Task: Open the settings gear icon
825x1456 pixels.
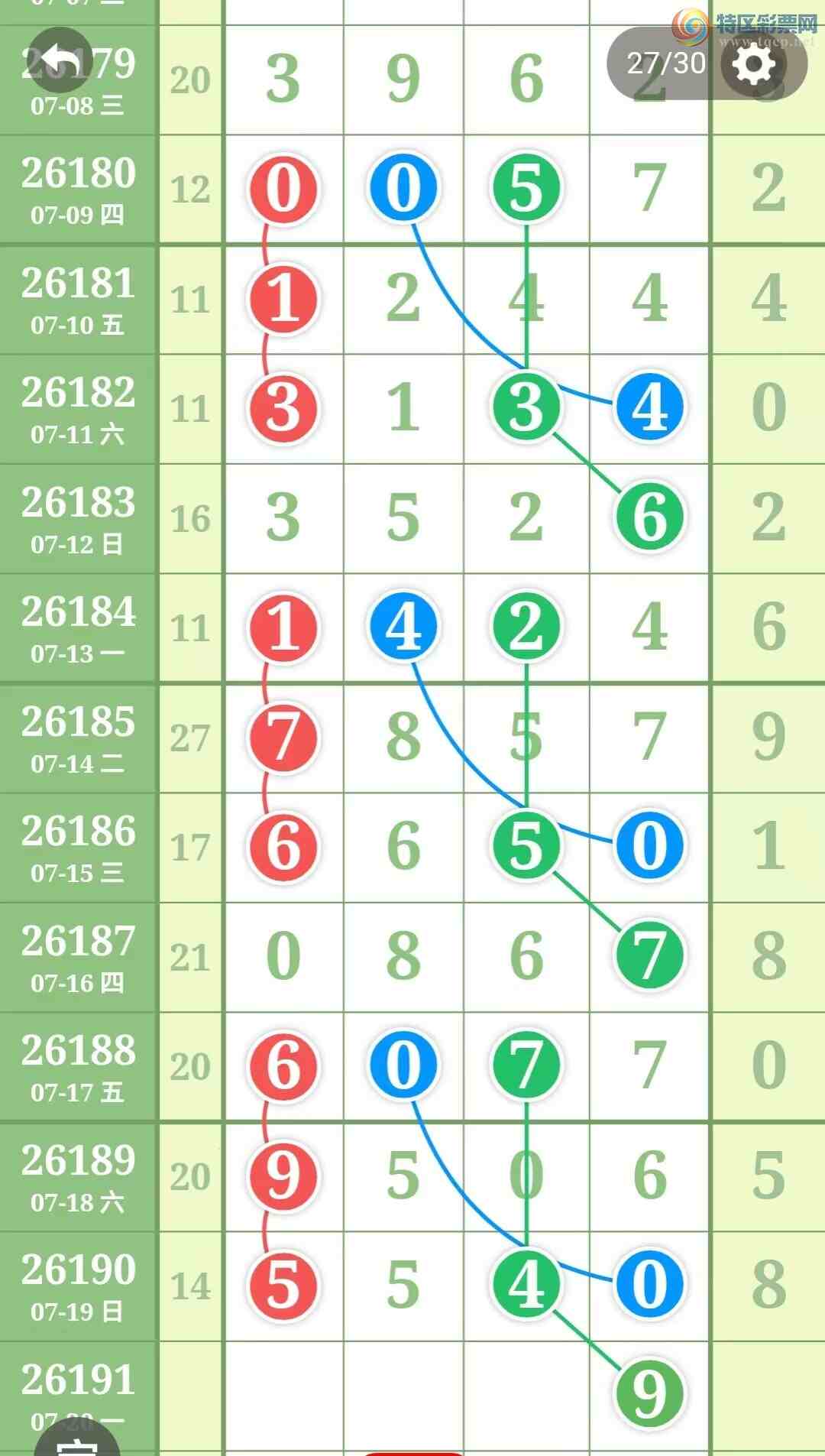Action: click(x=753, y=64)
